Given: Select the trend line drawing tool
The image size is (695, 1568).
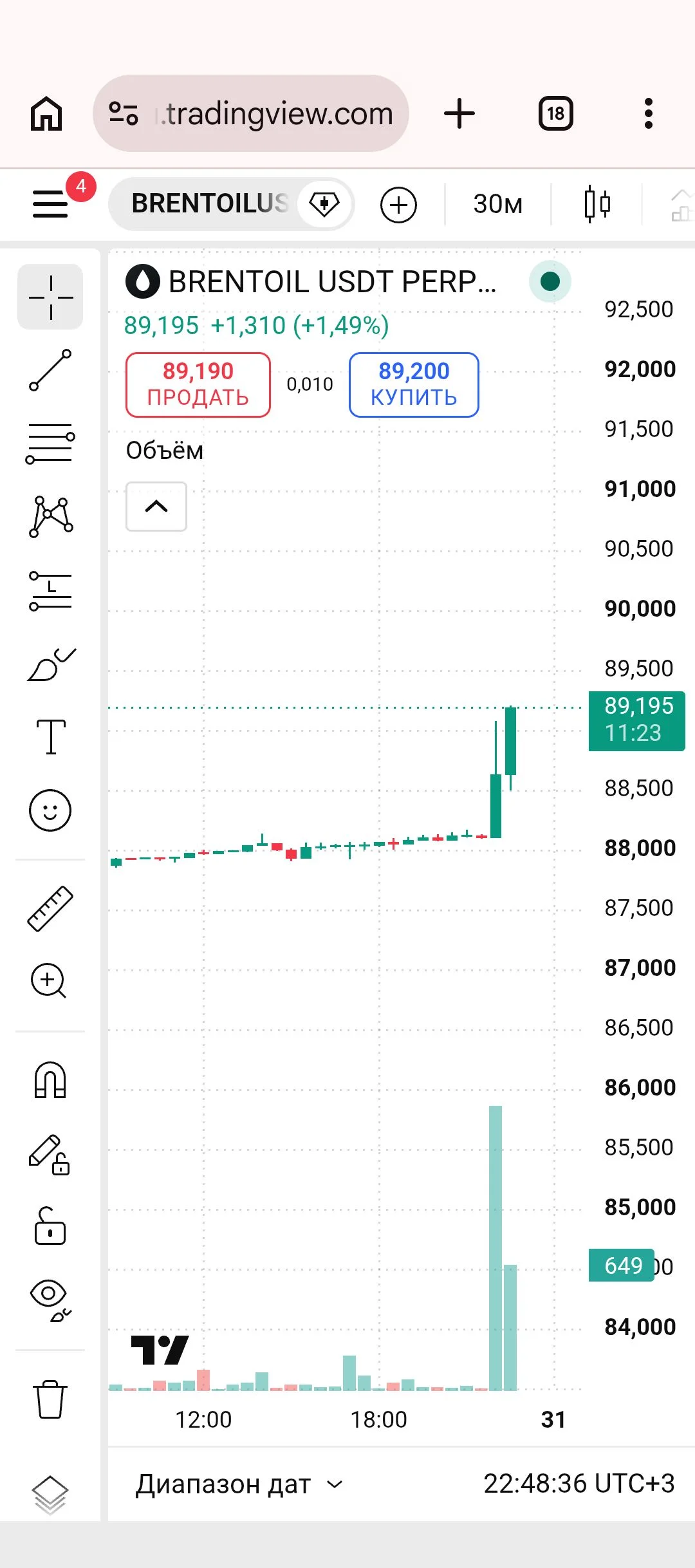Looking at the screenshot, I should coord(50,370).
